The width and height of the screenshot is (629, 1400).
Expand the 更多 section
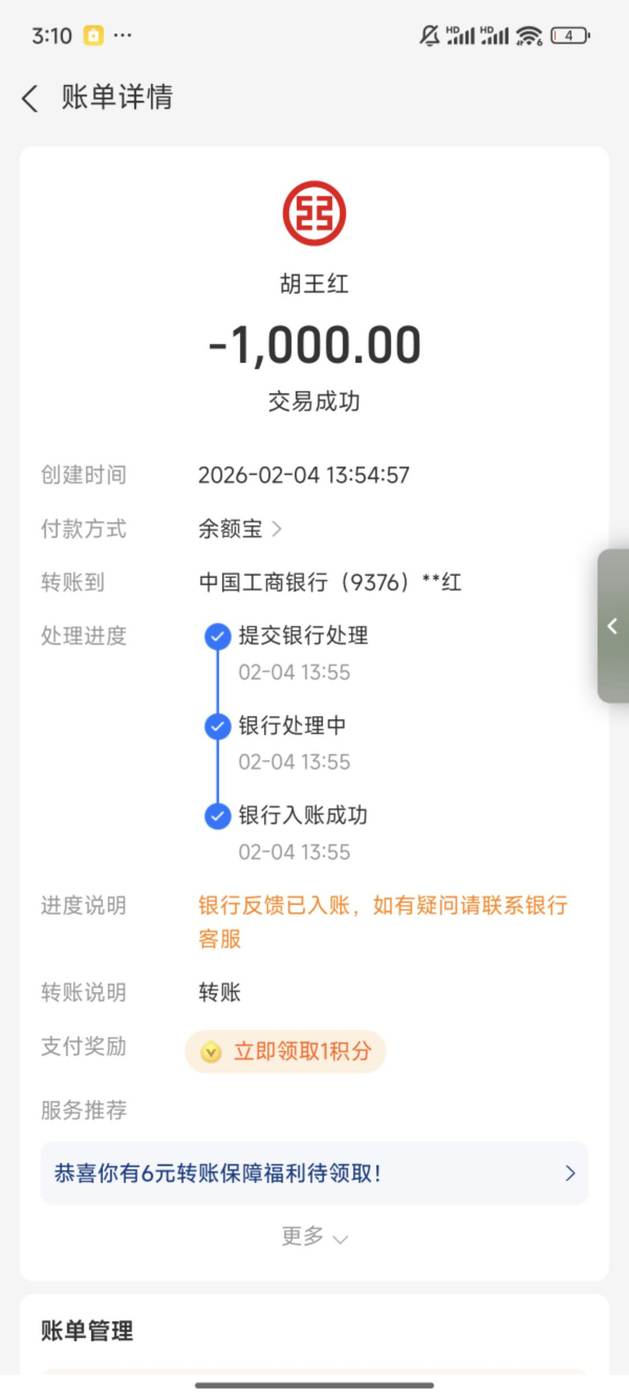pos(314,1237)
